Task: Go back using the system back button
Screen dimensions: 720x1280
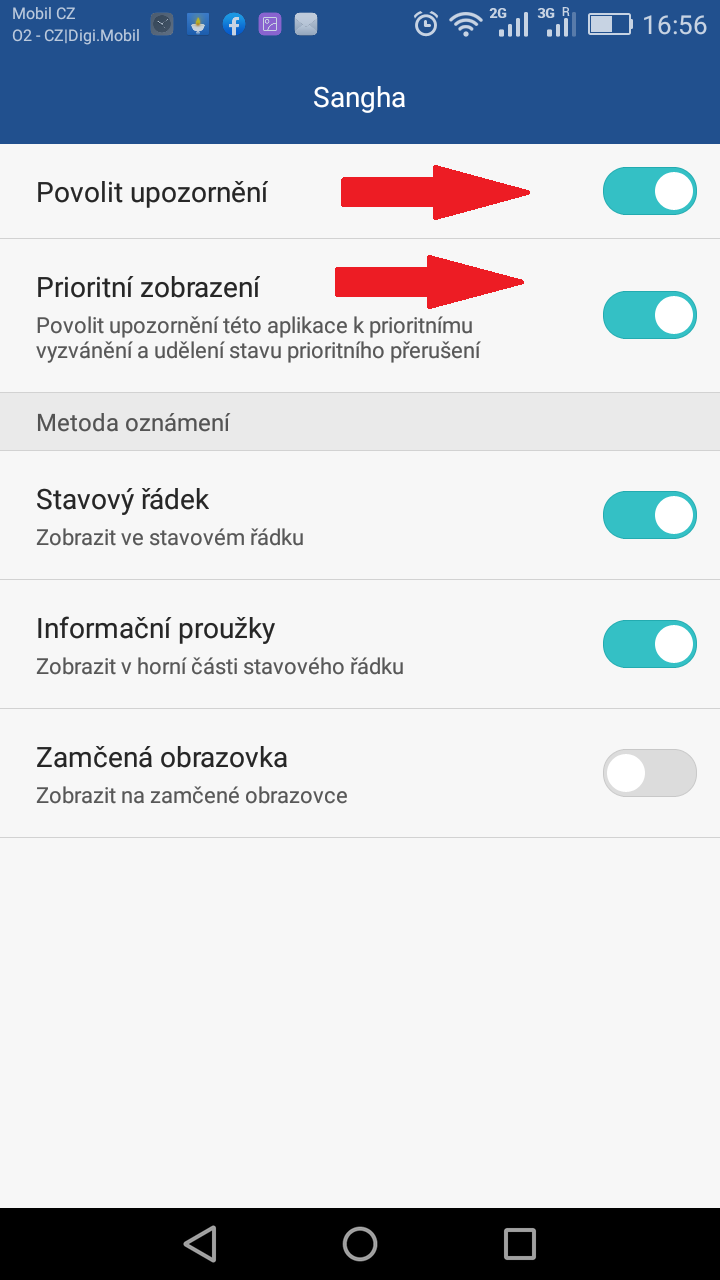Action: coord(200,1243)
